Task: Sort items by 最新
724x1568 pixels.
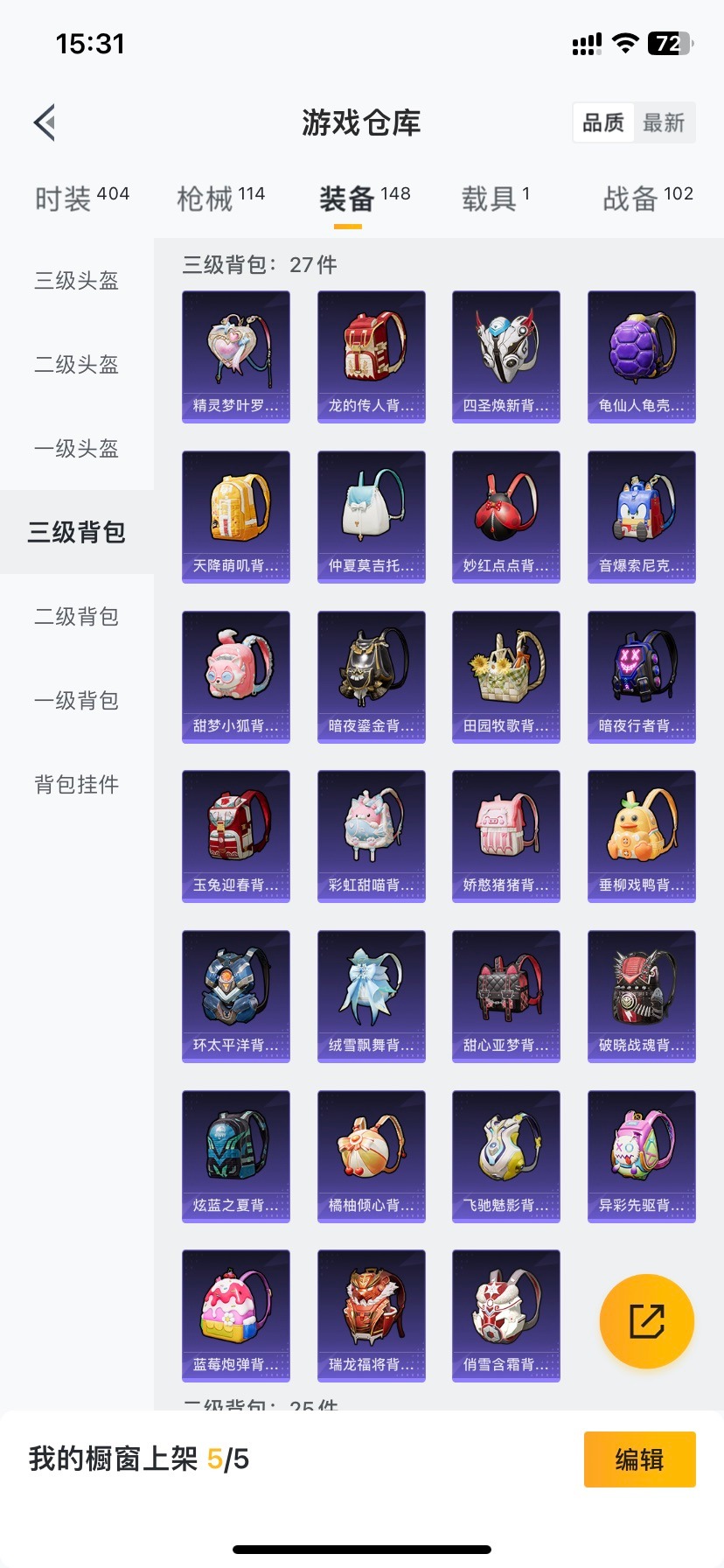Action: tap(664, 122)
